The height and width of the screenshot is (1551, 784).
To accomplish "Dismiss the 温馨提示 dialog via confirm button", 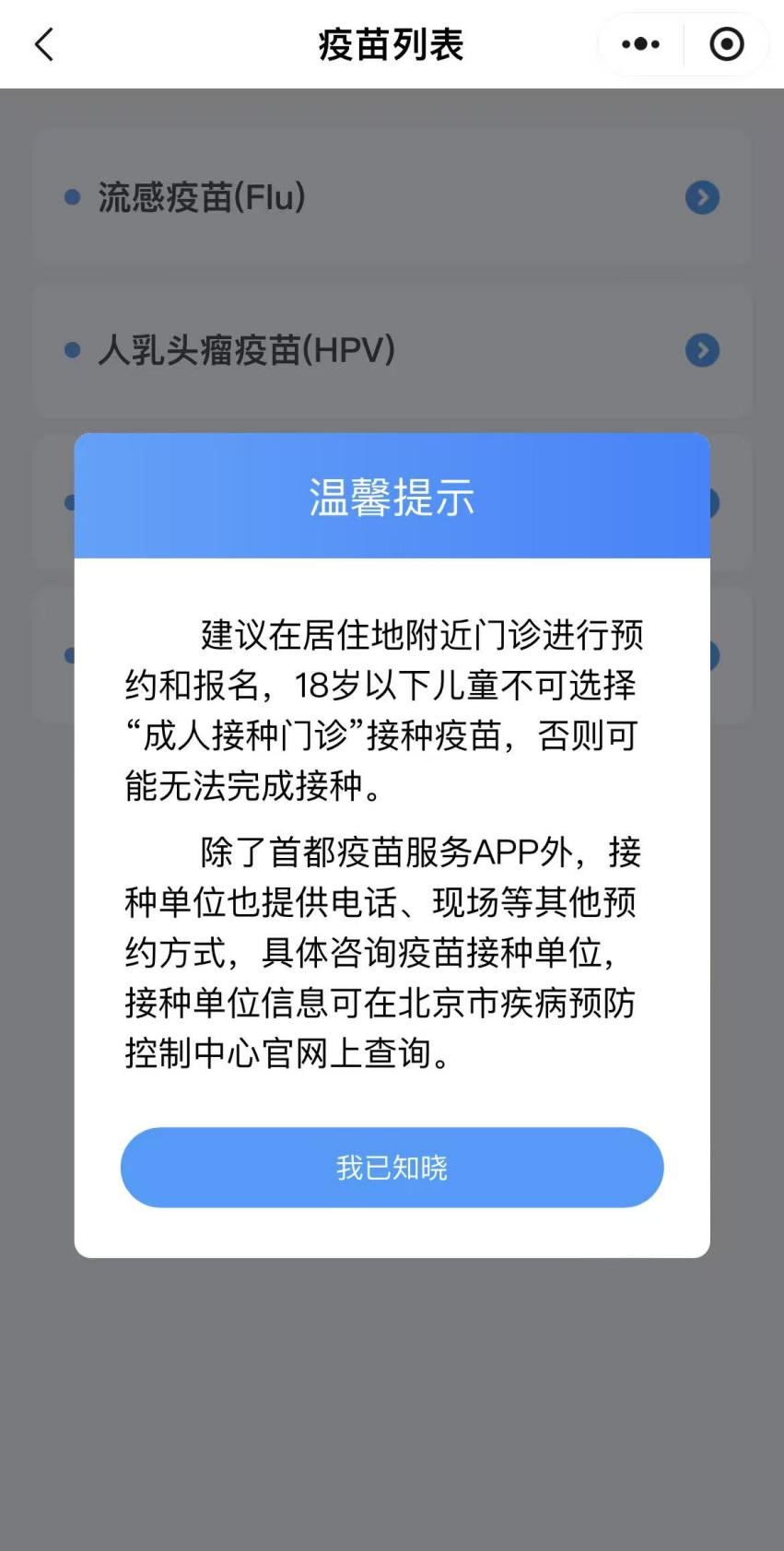I will tap(392, 1167).
